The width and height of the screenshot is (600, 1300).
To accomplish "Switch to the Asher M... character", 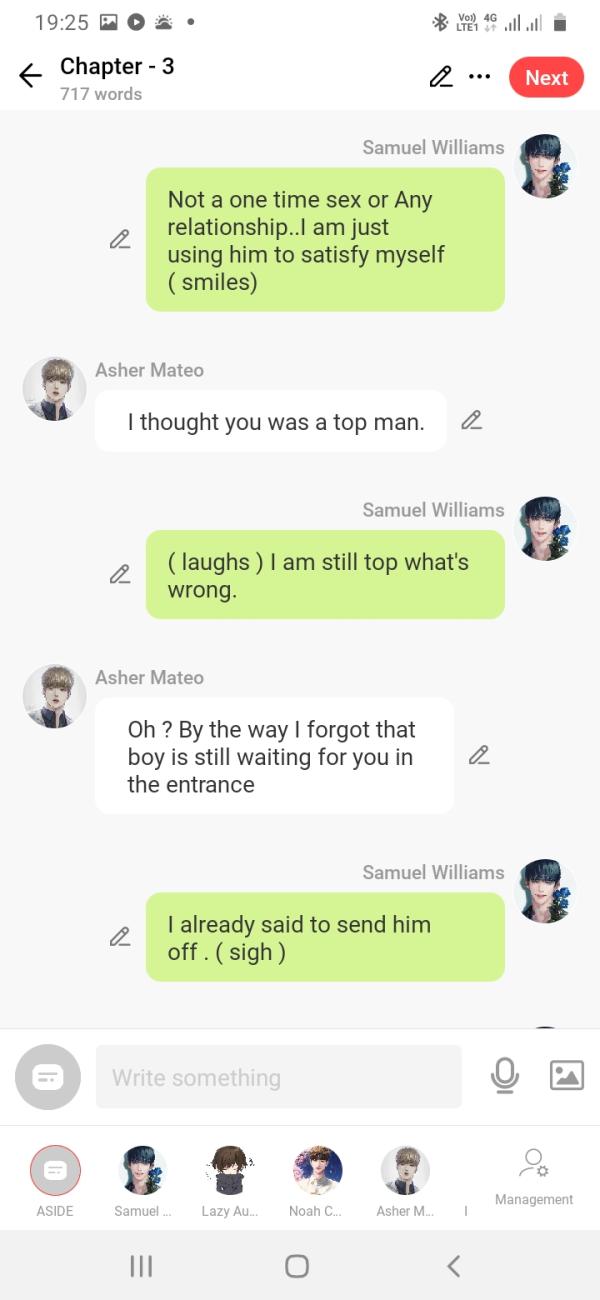I will point(405,1172).
